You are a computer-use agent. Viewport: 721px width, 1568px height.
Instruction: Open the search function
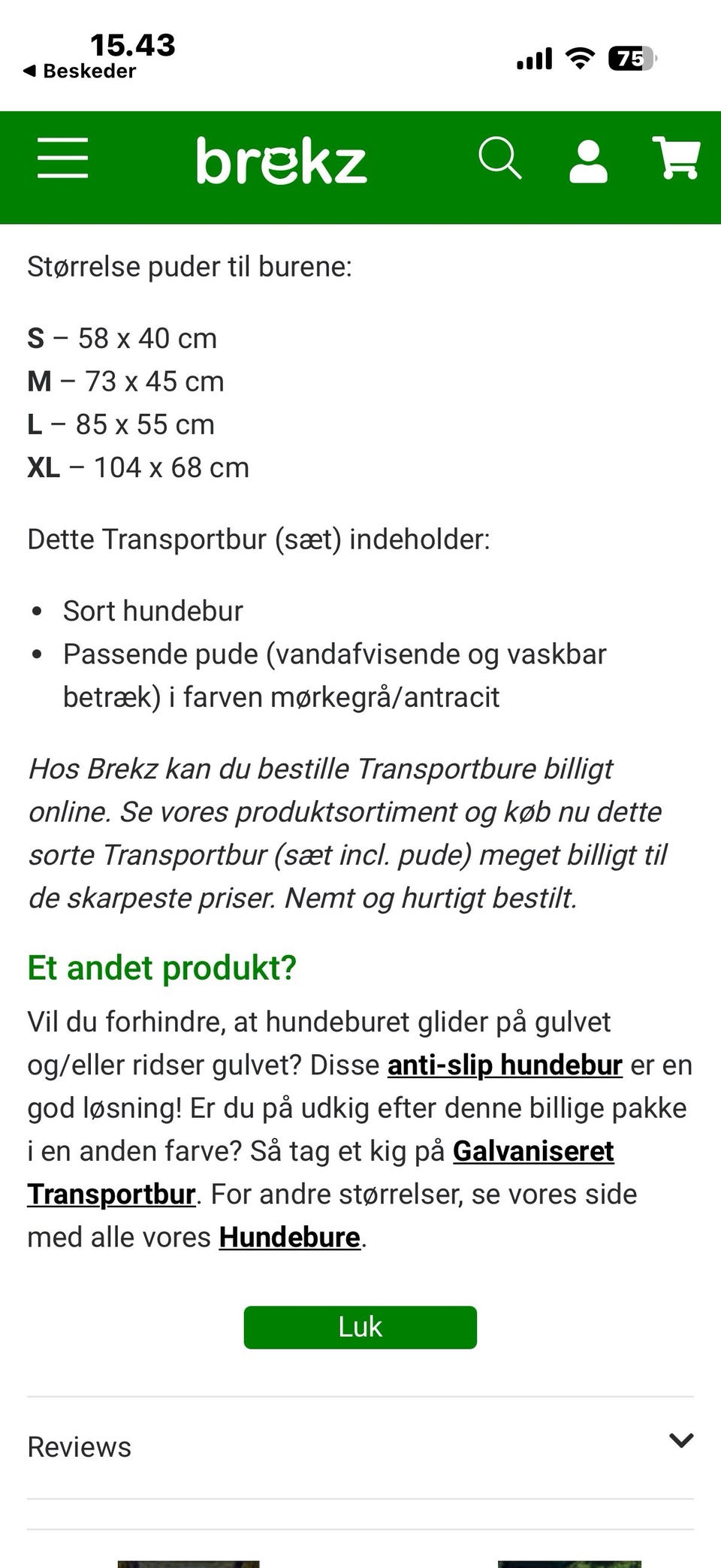[x=501, y=160]
